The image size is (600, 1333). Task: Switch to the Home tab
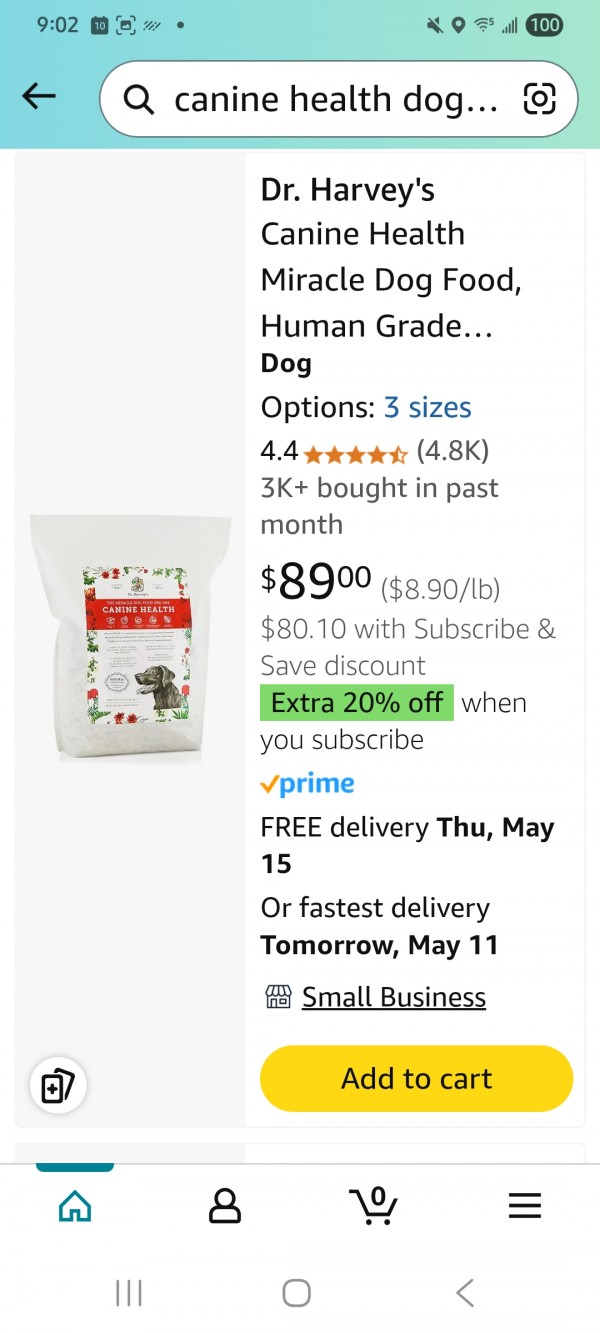tap(75, 1206)
